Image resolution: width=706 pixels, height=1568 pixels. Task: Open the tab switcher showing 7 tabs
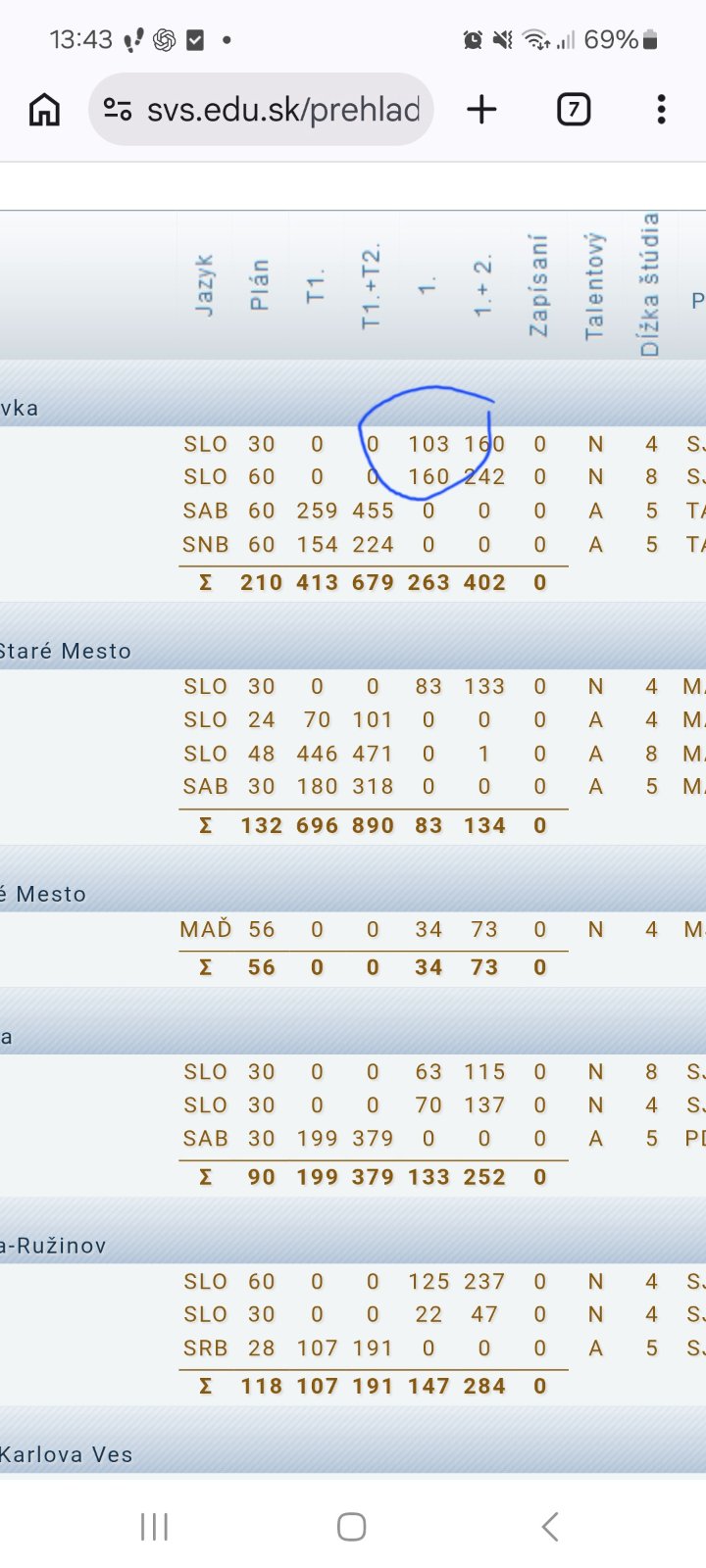click(x=574, y=110)
